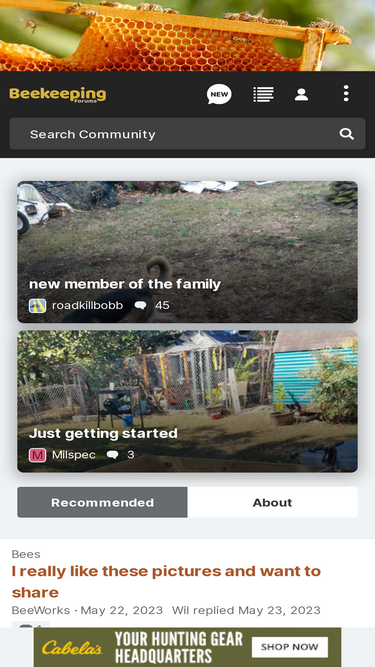Screen dimensions: 375x667
Task: Open the NEW posts speech bubble
Action: click(219, 94)
